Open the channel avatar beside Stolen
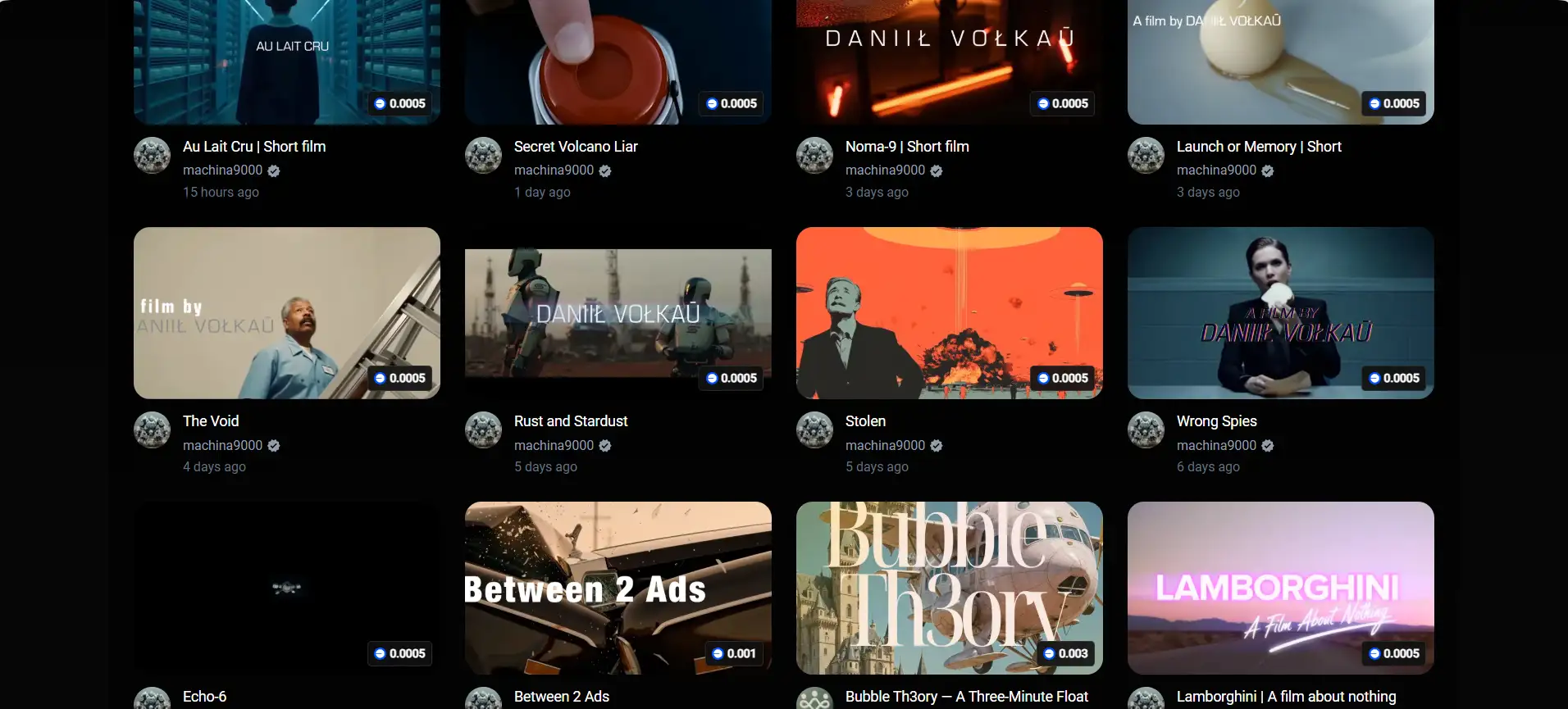 [814, 429]
